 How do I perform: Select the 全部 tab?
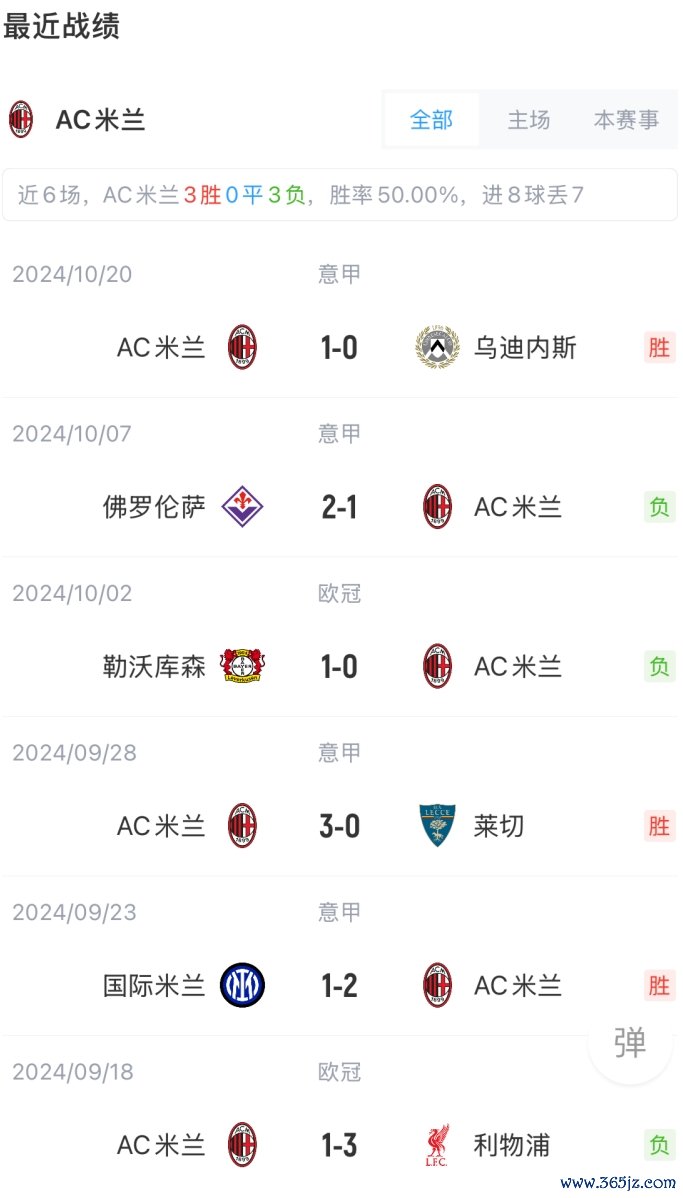pyautogui.click(x=431, y=120)
